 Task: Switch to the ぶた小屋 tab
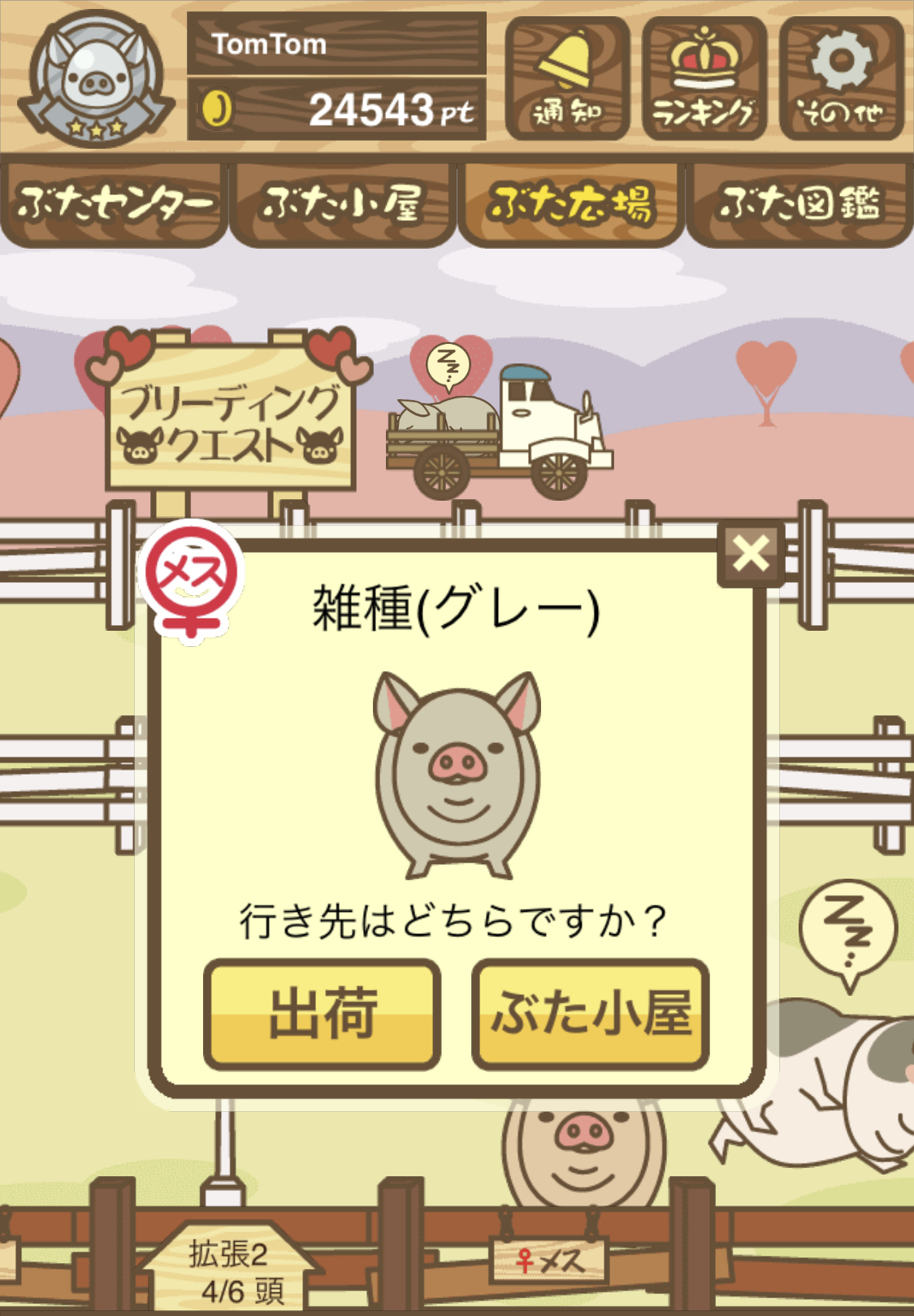[343, 203]
